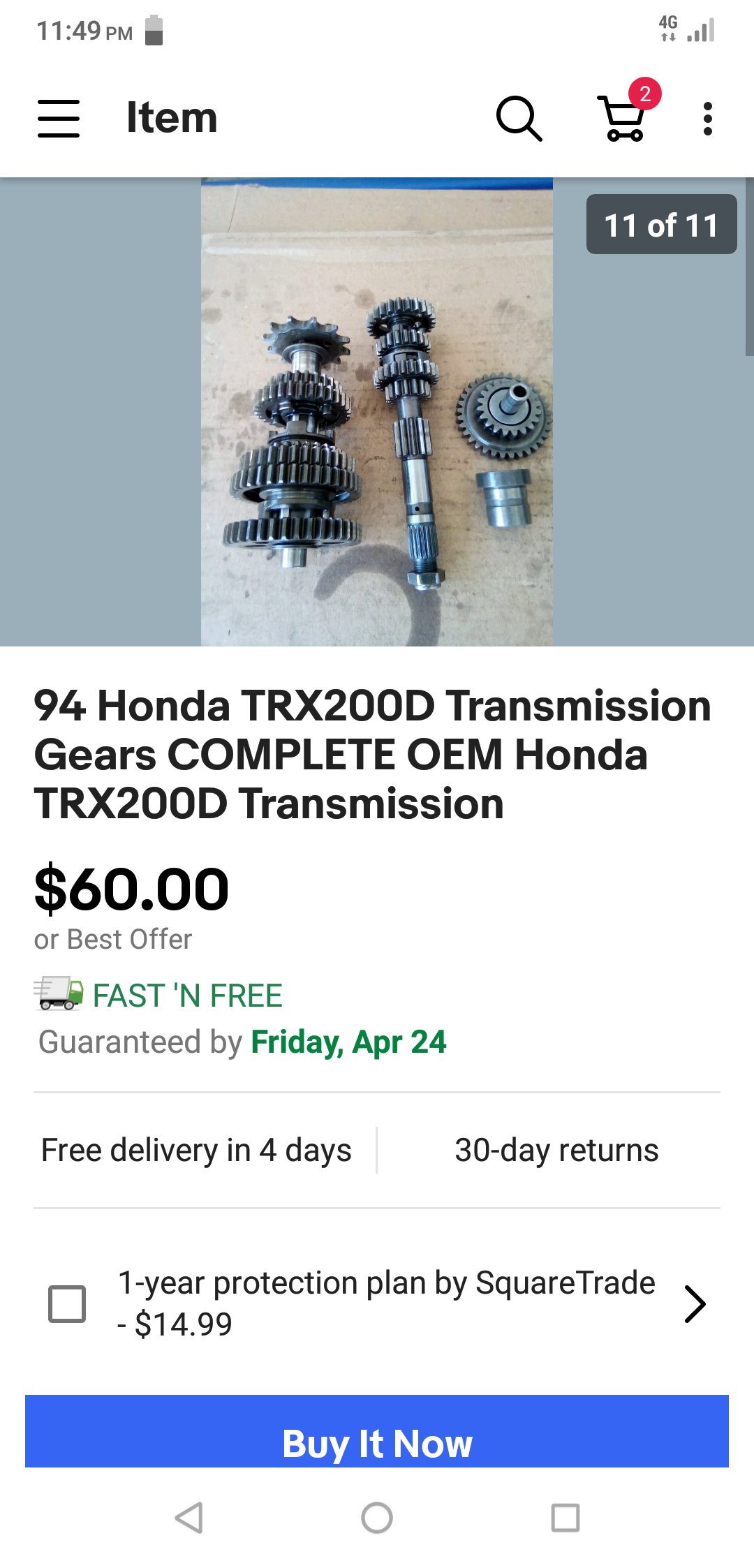Tap Buy It Now
This screenshot has height=1568, width=754.
click(x=377, y=1431)
